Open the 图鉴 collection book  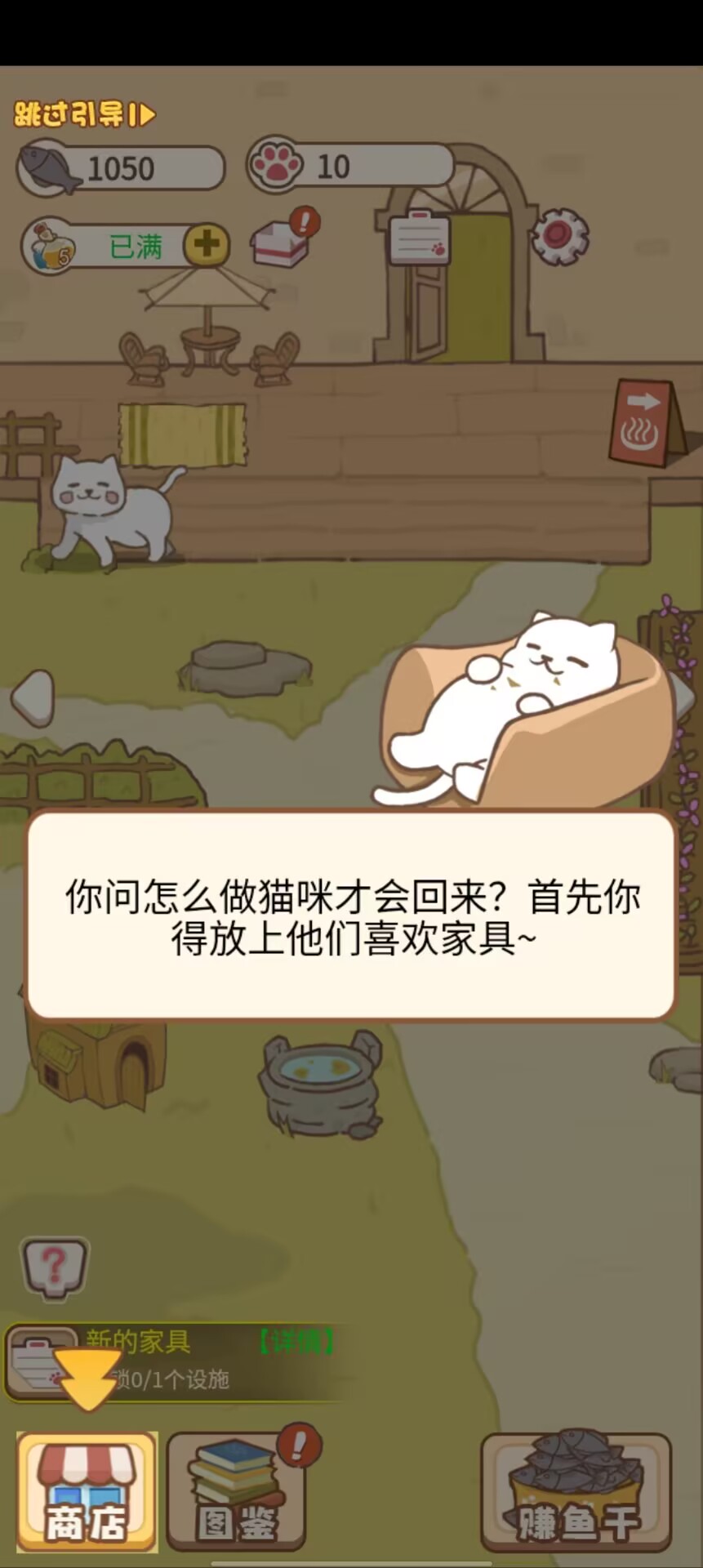(x=236, y=1492)
